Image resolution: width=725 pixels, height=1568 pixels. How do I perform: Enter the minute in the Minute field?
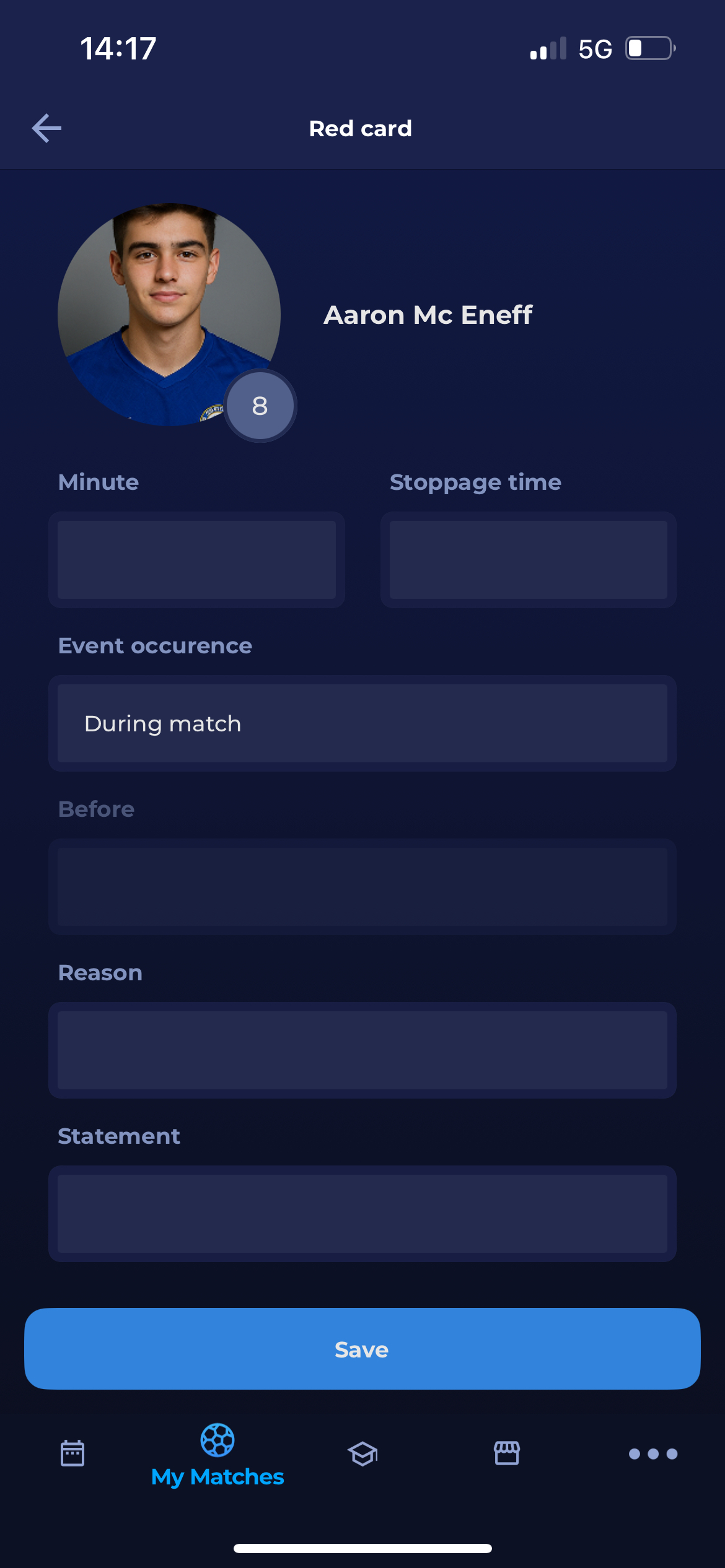pyautogui.click(x=196, y=559)
